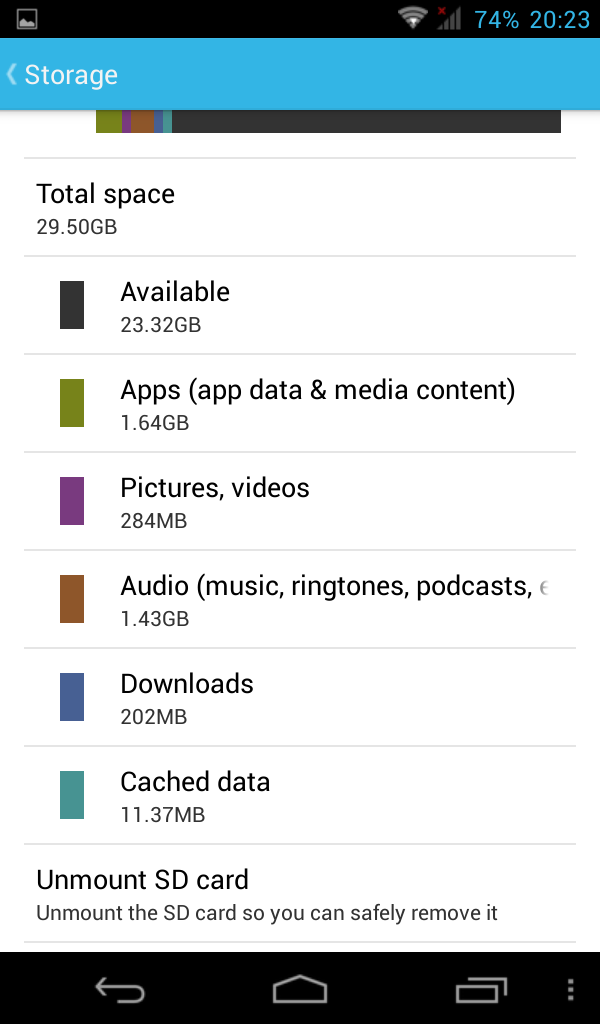Open the Downloads row
The height and width of the screenshot is (1024, 600).
coord(300,697)
